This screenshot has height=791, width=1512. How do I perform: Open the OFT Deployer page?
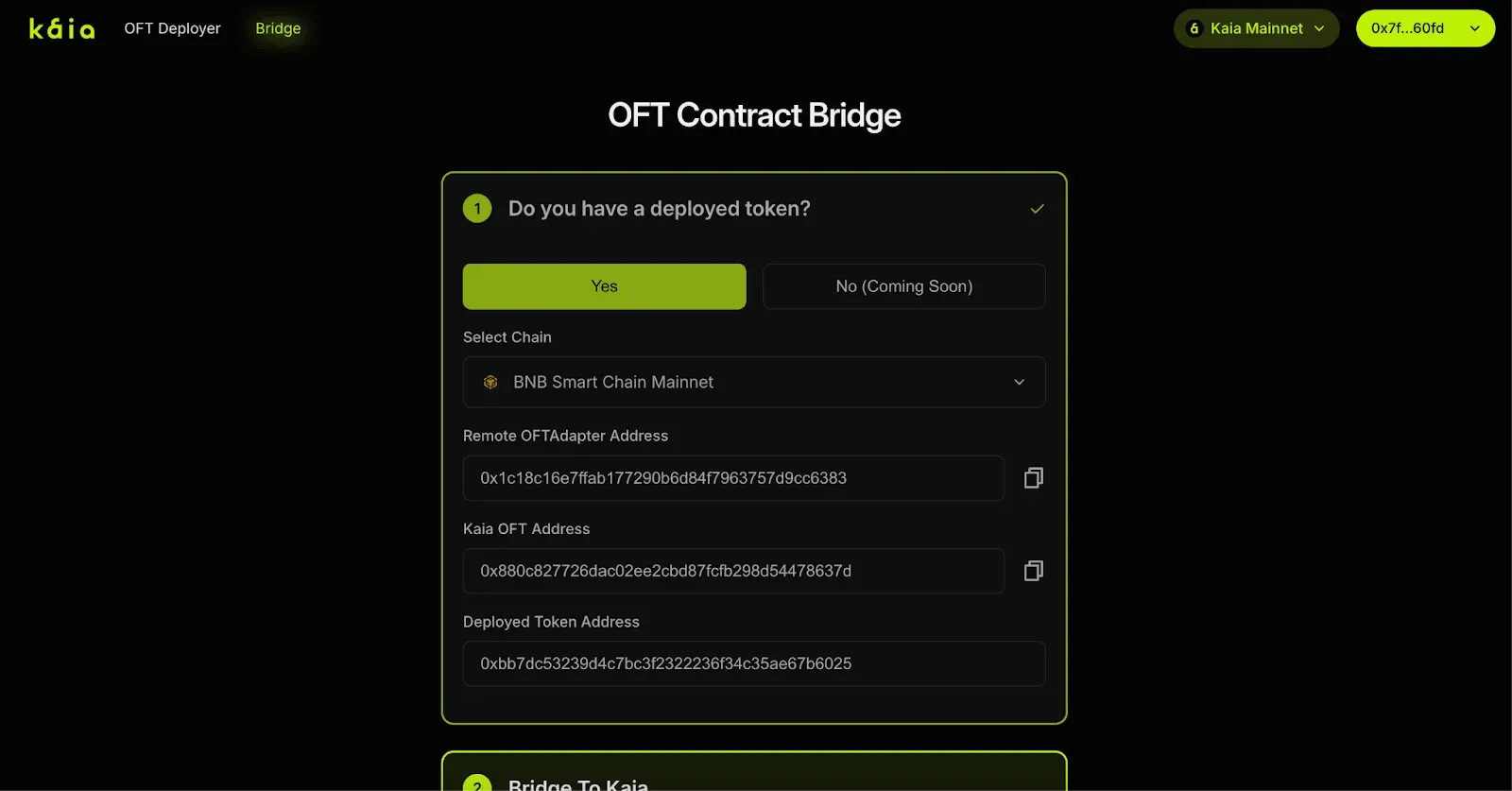tap(172, 28)
